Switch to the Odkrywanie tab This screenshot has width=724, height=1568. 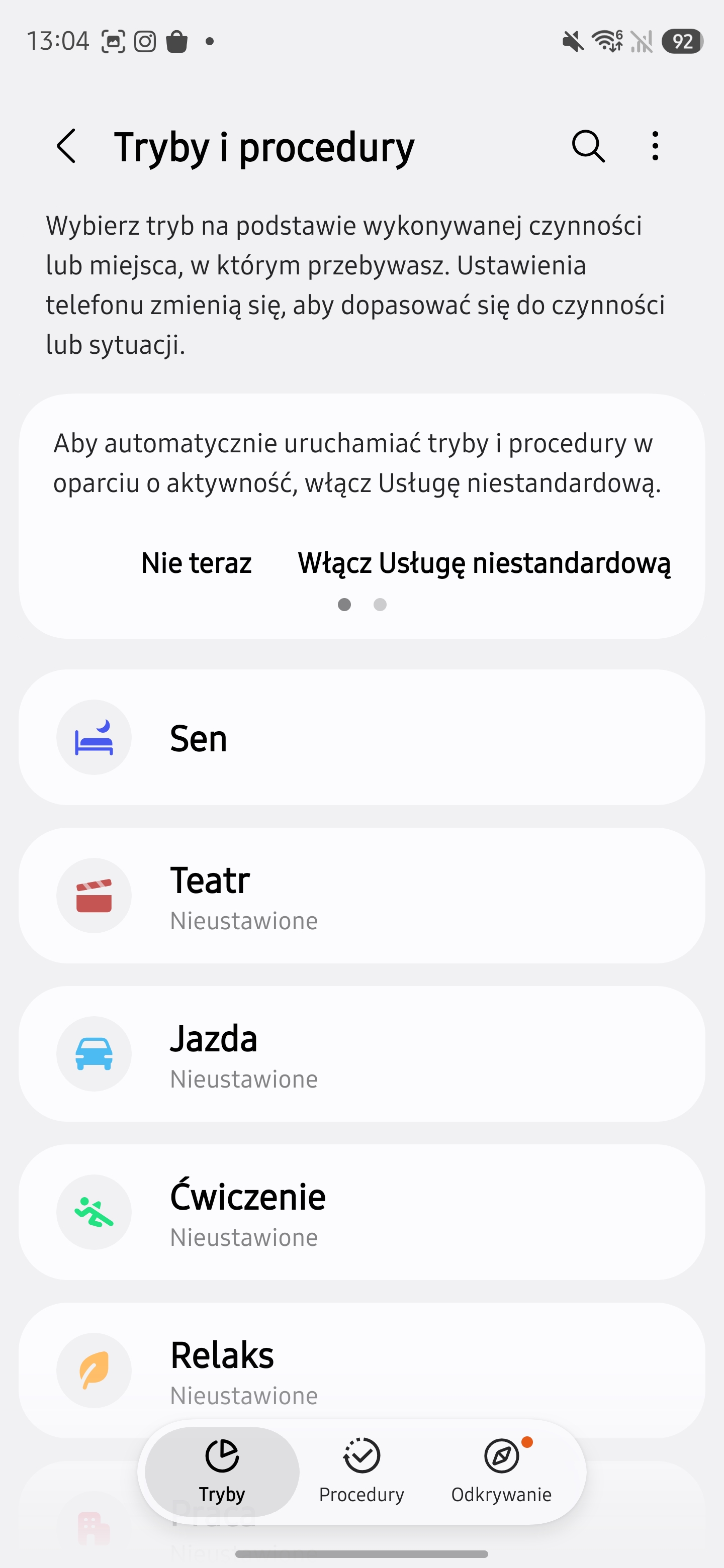(x=501, y=1471)
